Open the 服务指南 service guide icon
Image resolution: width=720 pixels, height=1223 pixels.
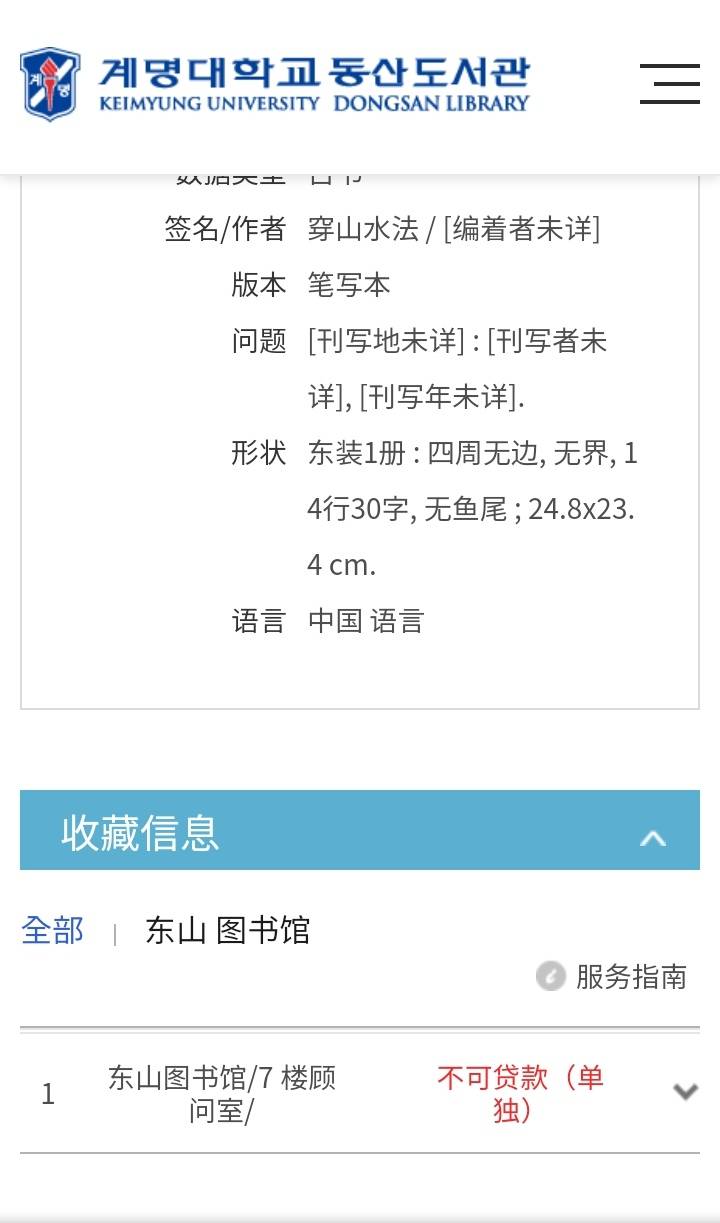549,977
